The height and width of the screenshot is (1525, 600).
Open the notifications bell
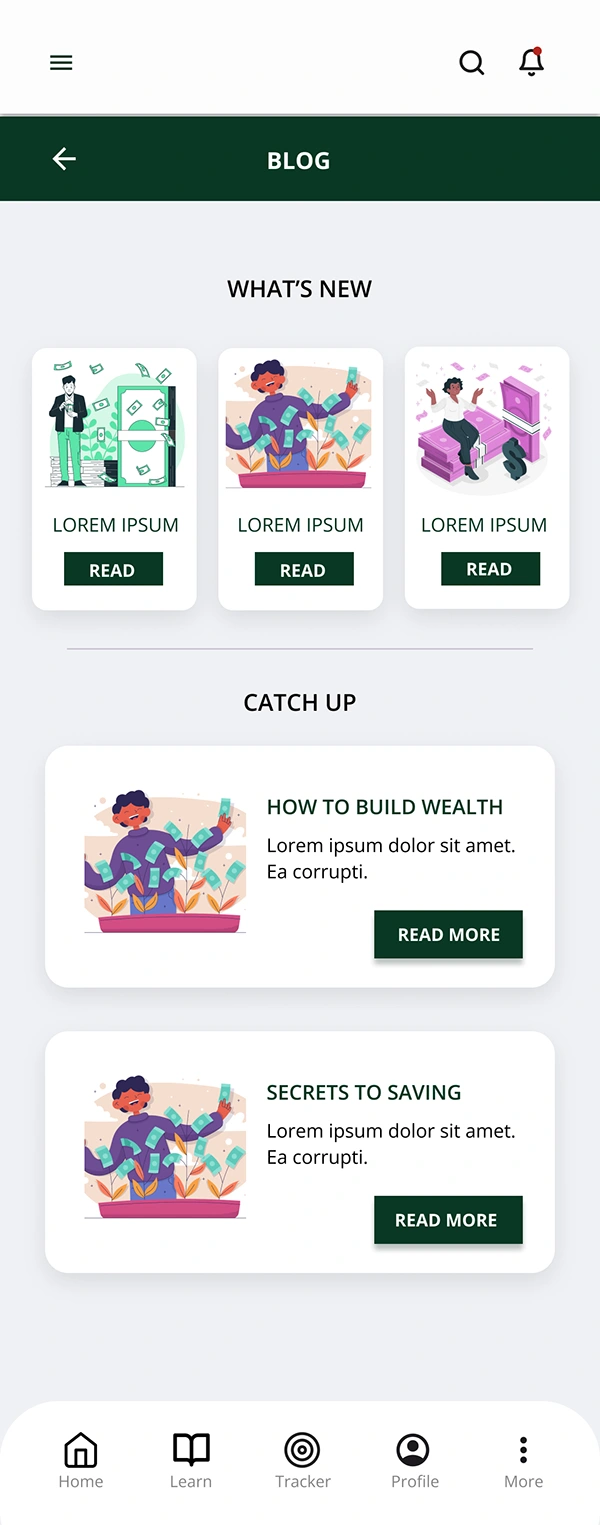coord(531,62)
